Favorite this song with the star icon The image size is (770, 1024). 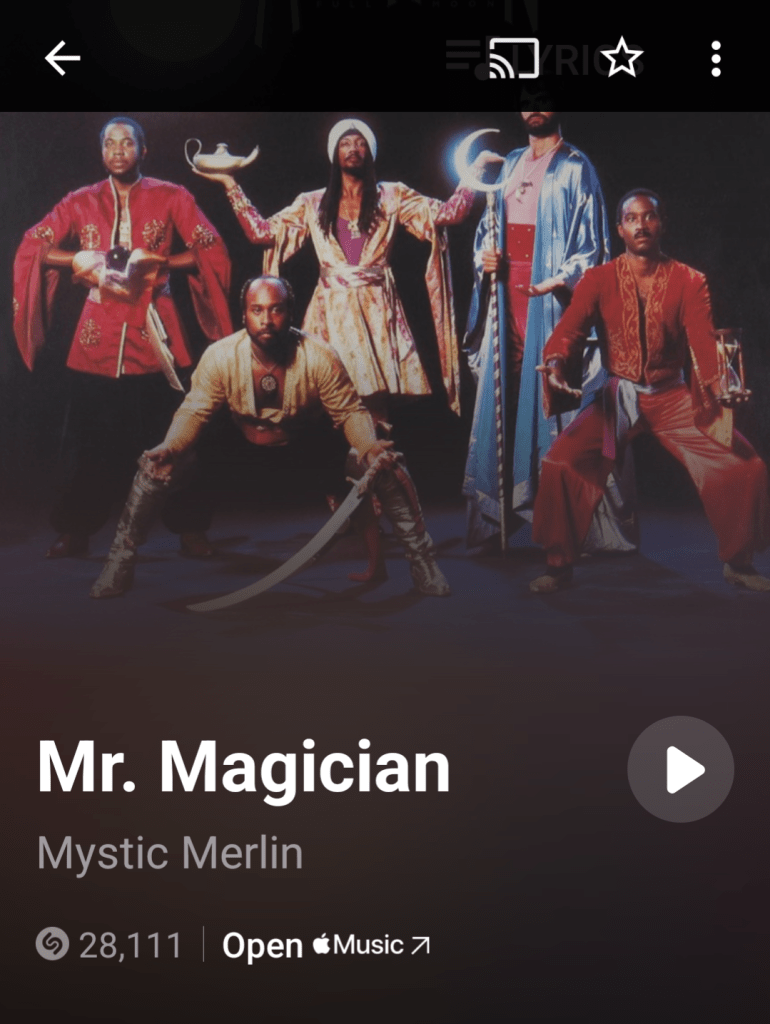coord(622,58)
